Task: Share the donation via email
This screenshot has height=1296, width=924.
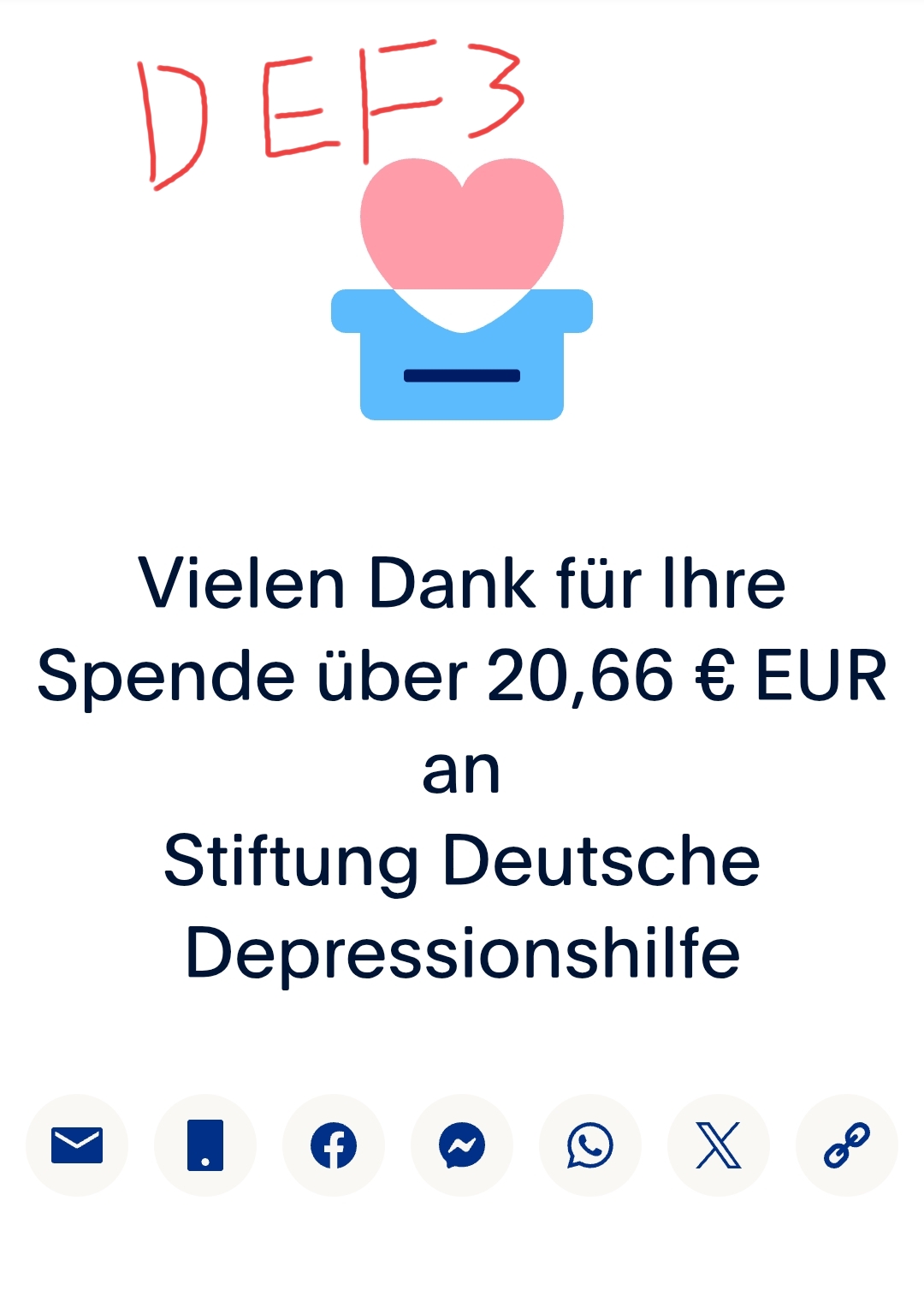Action: point(77,1145)
